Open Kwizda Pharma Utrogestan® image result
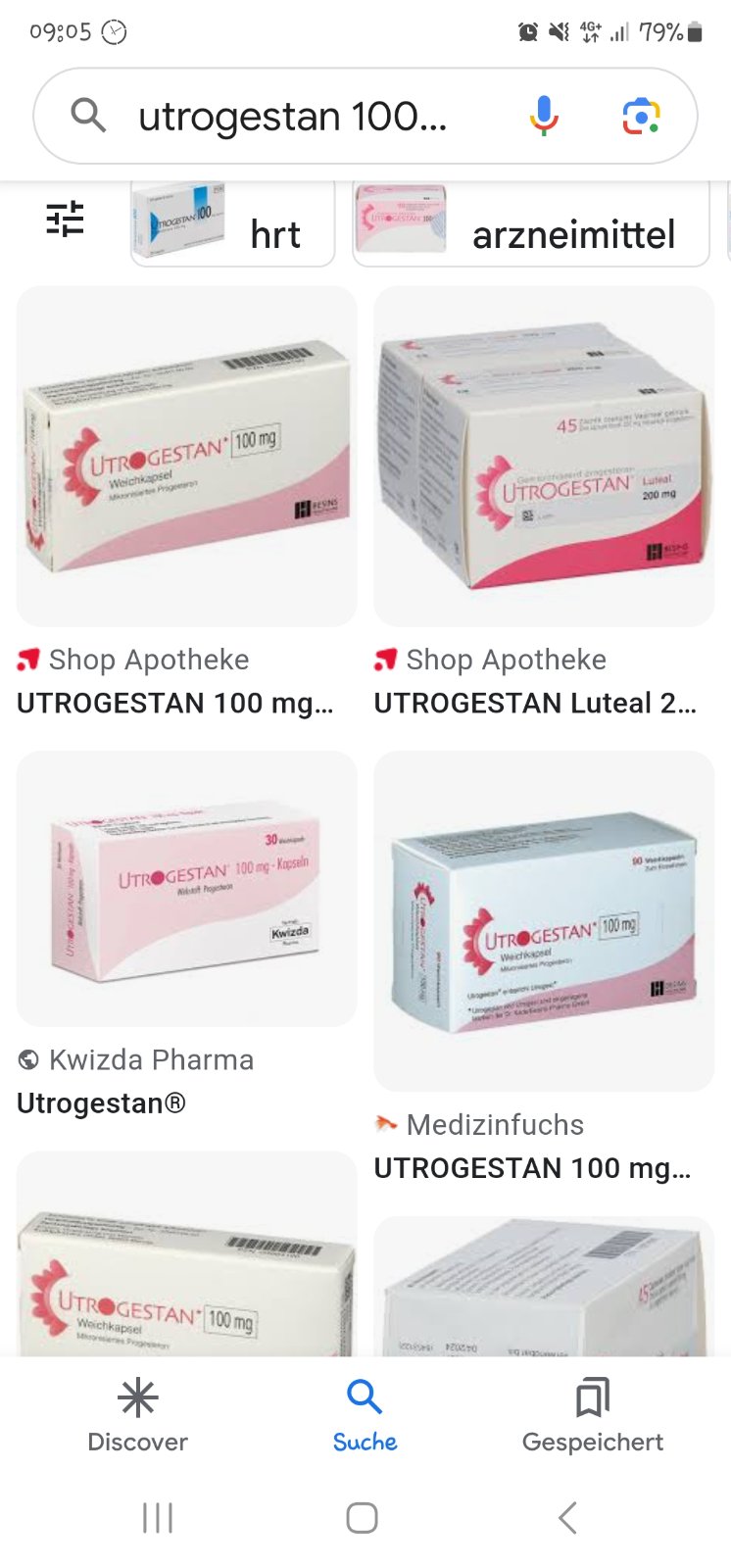The image size is (731, 1568). click(186, 889)
